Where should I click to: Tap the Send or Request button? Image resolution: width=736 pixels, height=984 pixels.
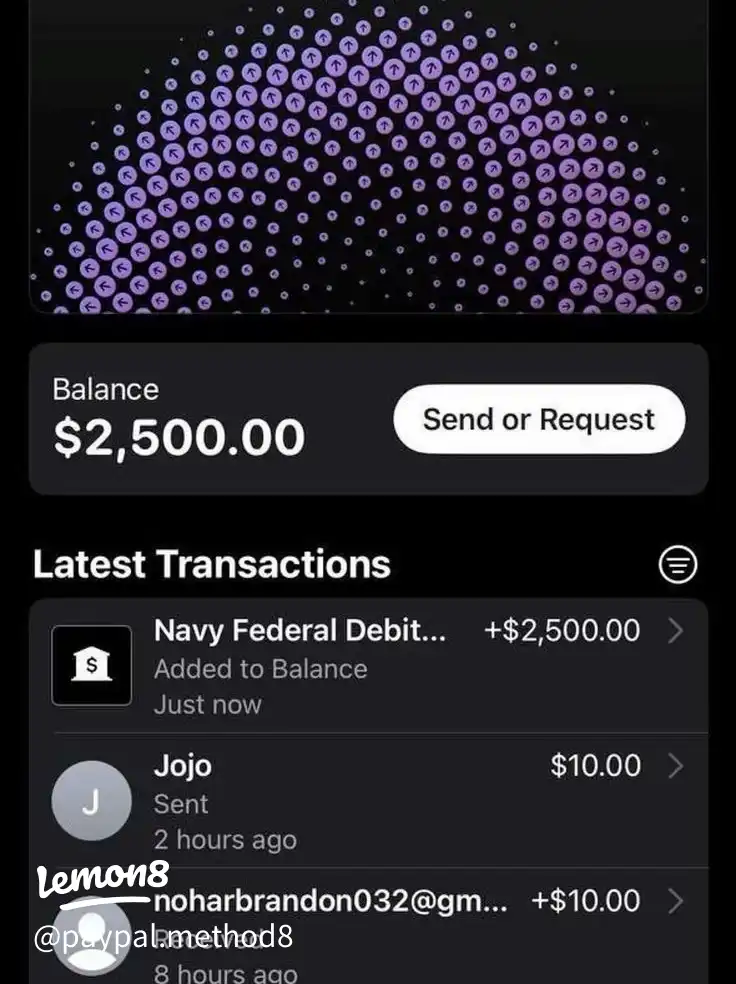539,420
